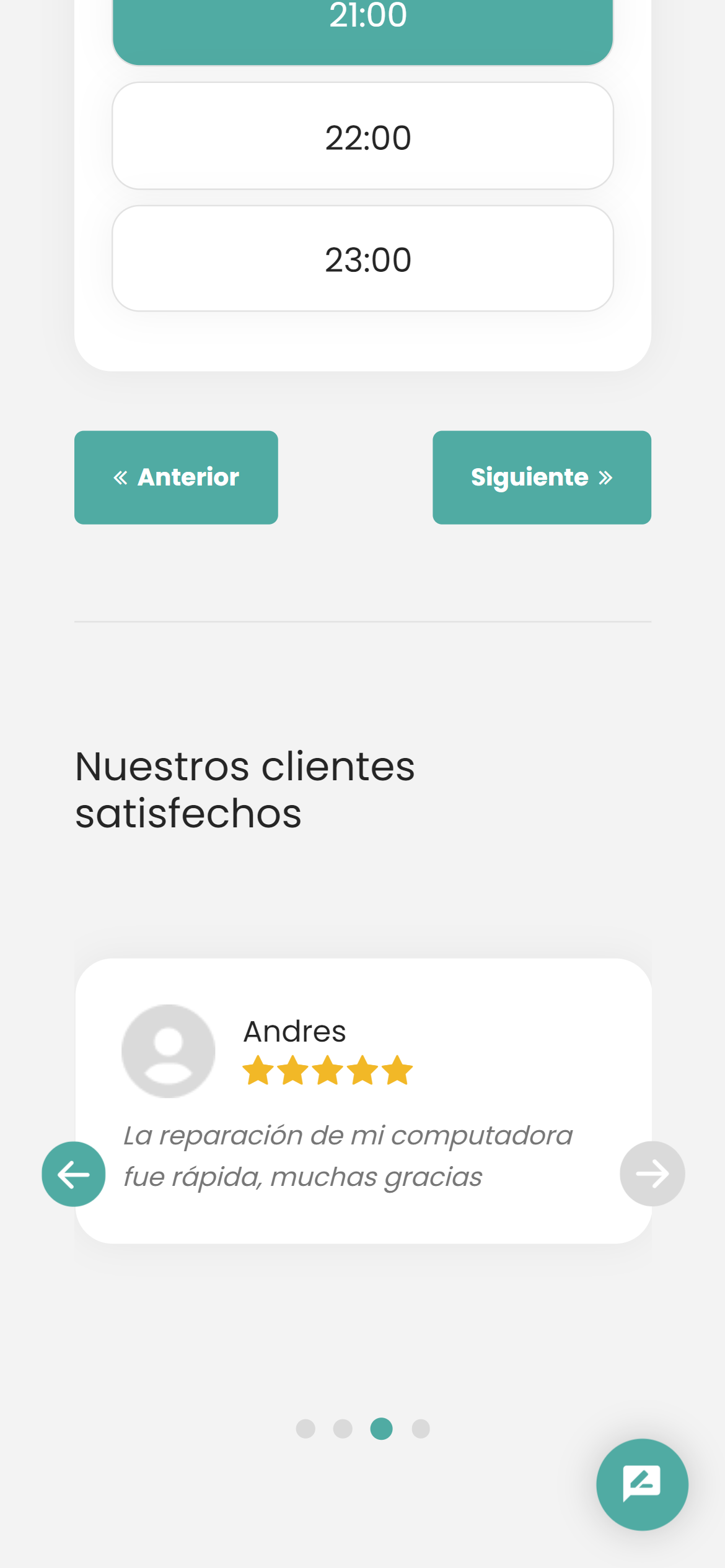725x1568 pixels.
Task: Select the 21:00 time slot
Action: click(362, 31)
